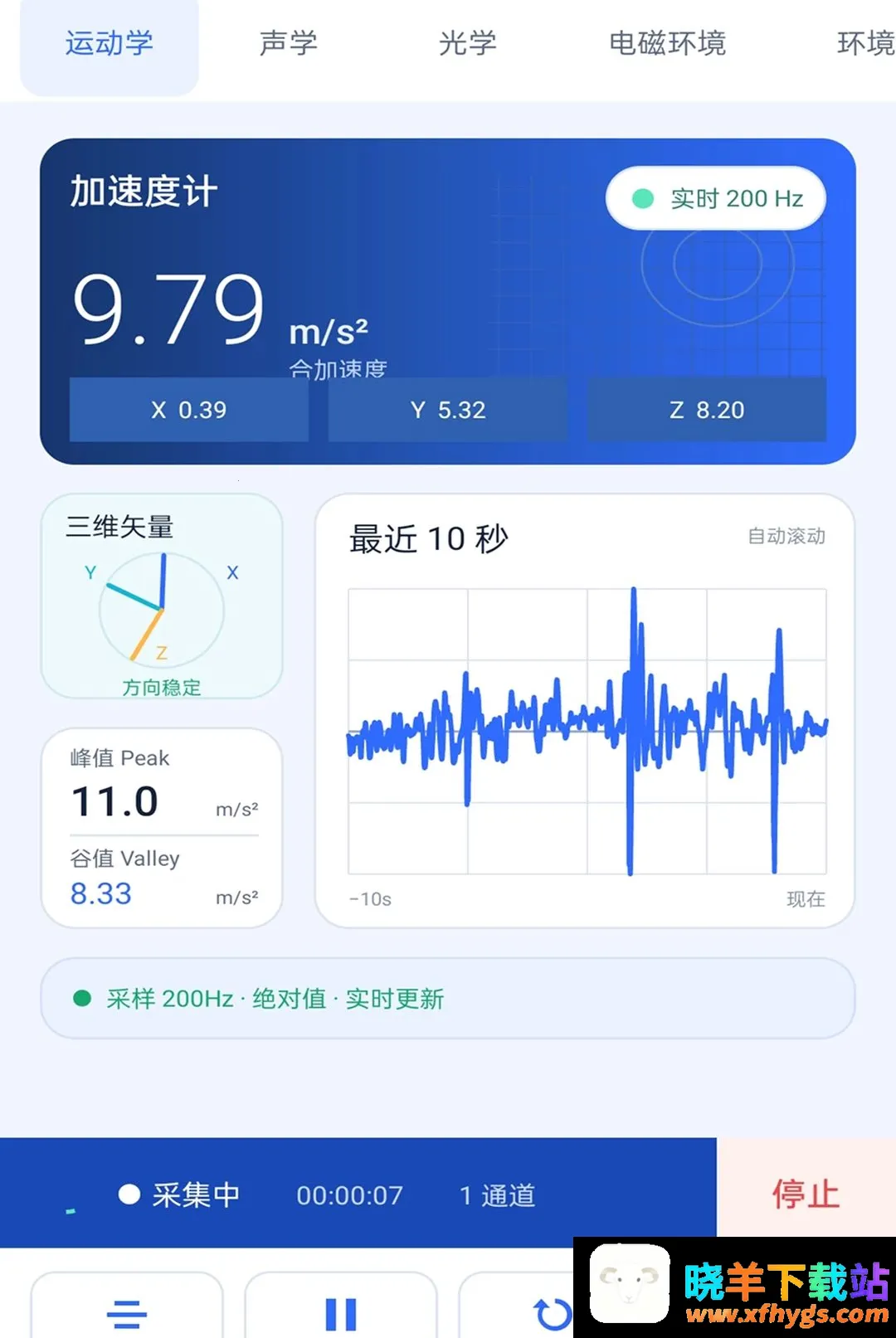Select the Z 8.20 axis box
The width and height of the screenshot is (896, 1338).
point(707,410)
